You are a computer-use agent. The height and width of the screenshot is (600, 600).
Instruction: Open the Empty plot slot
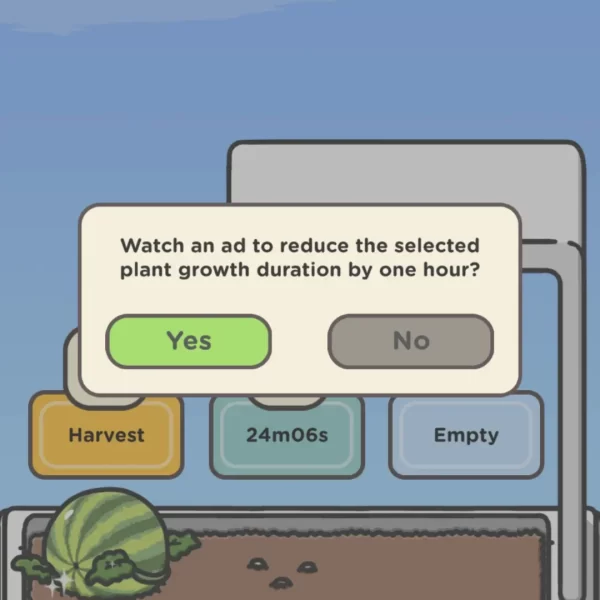click(x=465, y=436)
